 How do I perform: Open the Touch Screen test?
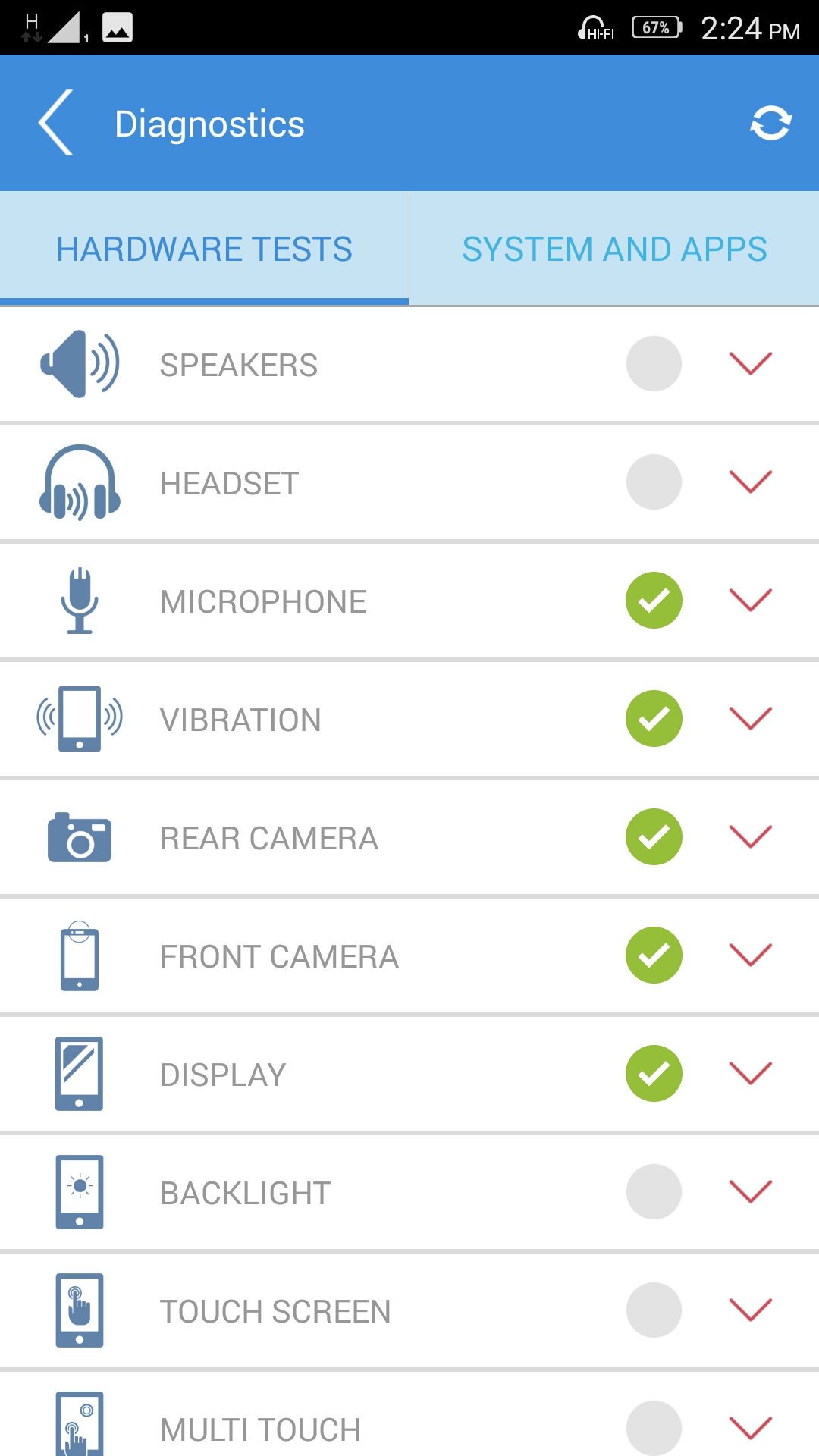click(275, 1311)
